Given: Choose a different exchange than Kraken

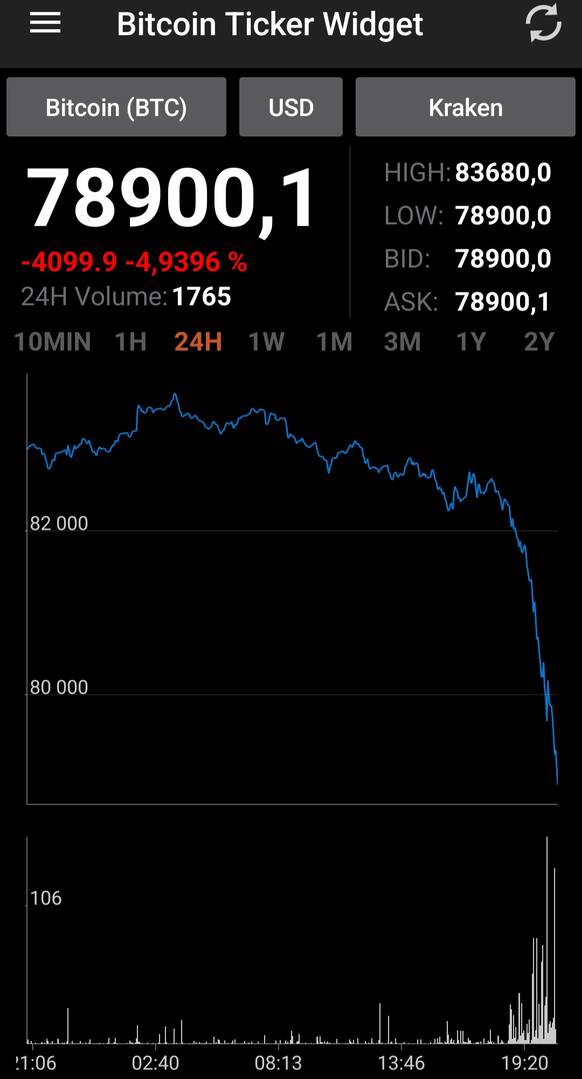Looking at the screenshot, I should pos(466,107).
